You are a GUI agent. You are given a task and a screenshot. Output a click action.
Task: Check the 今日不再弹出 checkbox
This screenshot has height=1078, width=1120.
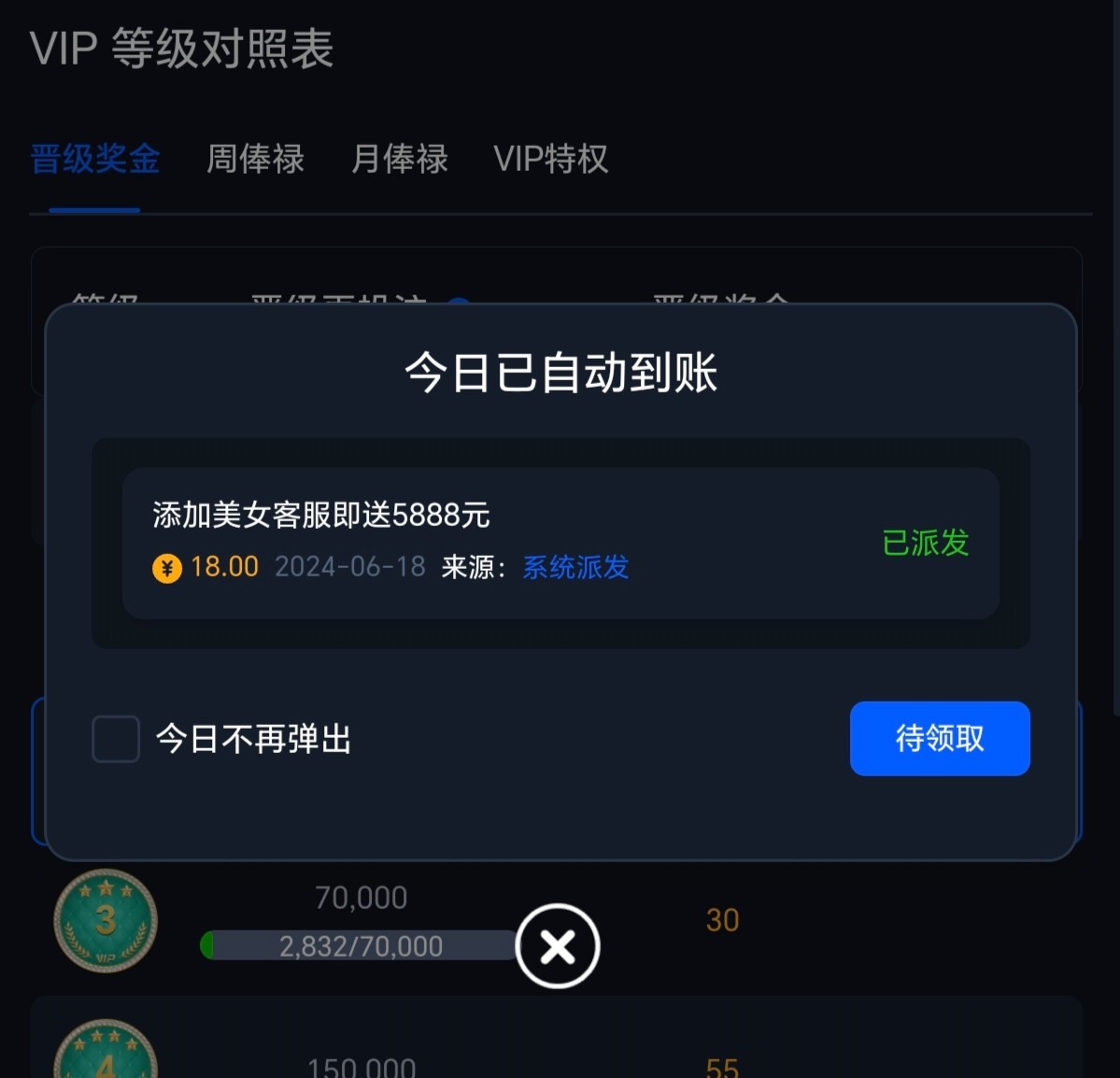[x=116, y=739]
